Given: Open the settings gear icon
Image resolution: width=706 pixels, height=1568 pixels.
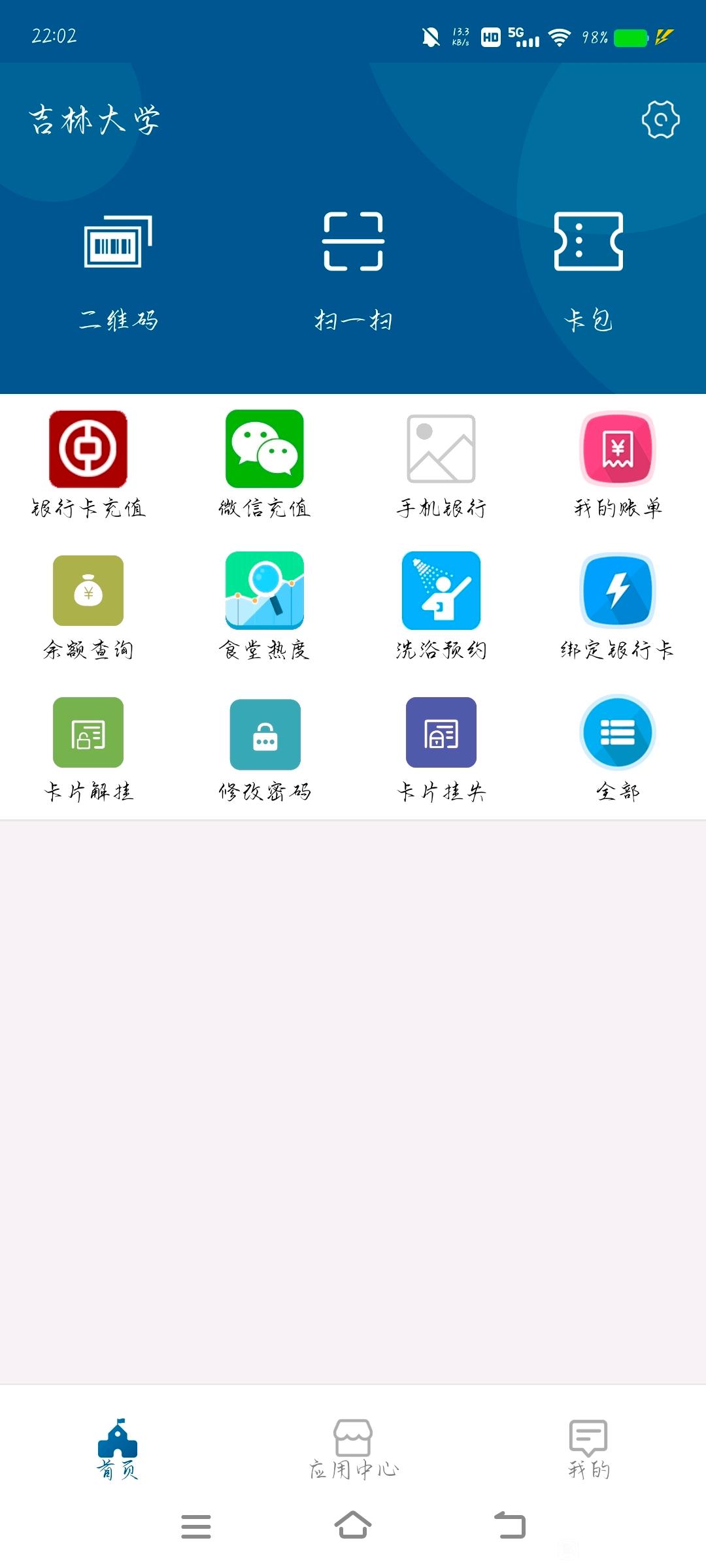Looking at the screenshot, I should [x=660, y=120].
